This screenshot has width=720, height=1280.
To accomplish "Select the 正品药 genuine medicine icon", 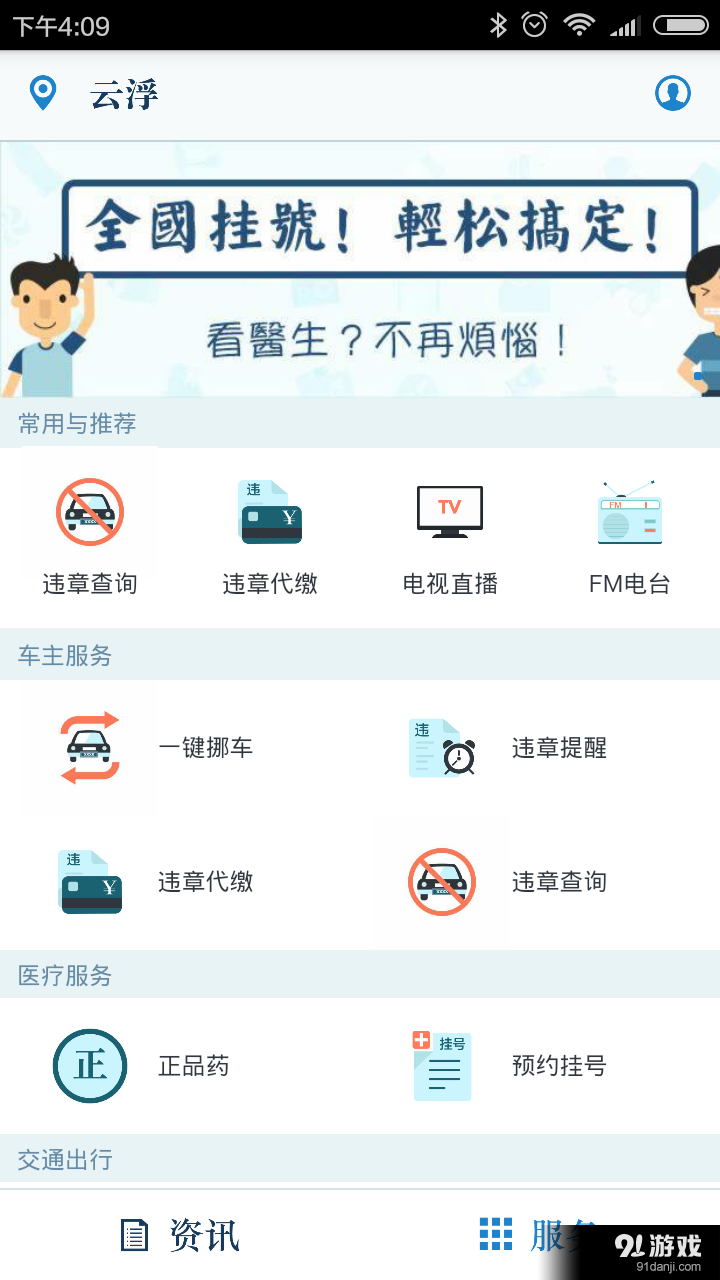I will 90,1066.
